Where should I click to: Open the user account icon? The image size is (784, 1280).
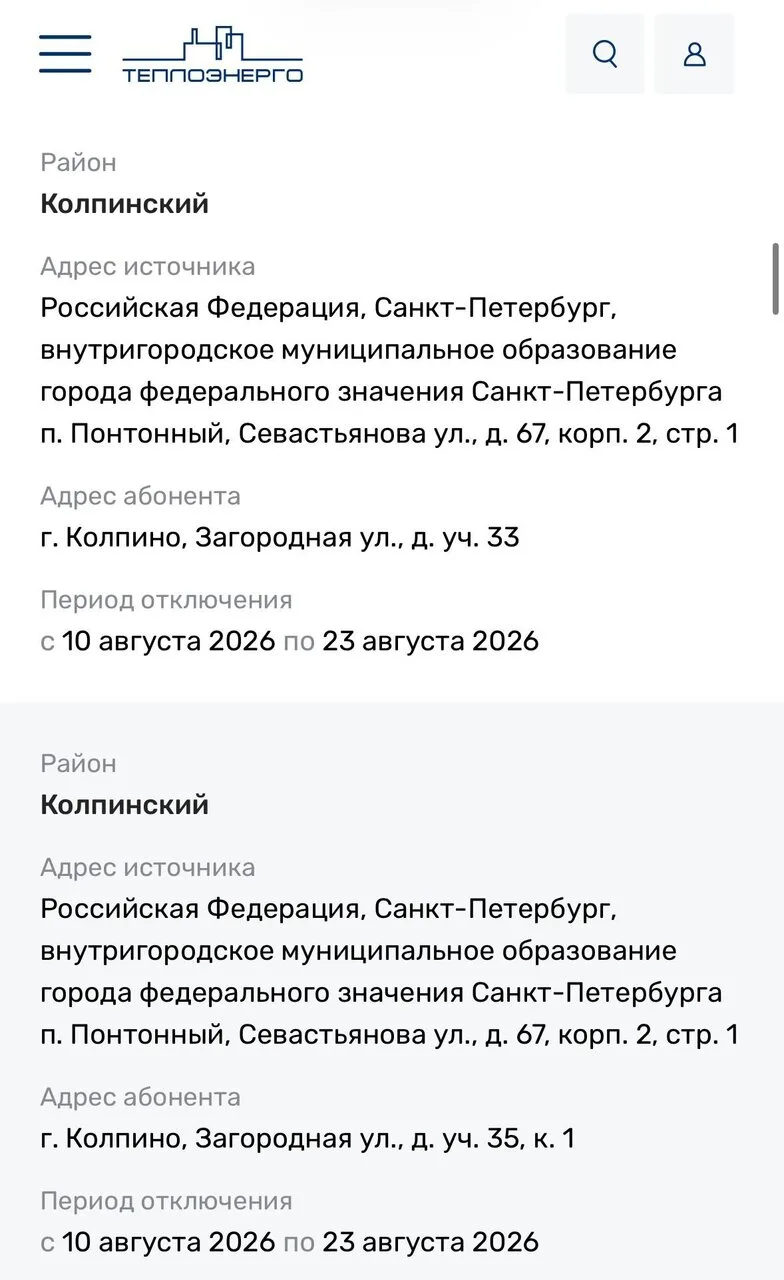pos(694,54)
